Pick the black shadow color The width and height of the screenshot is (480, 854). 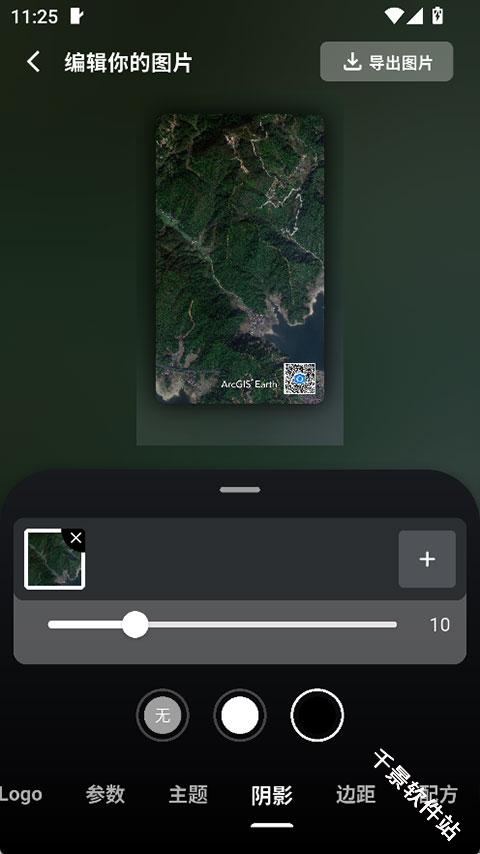pyautogui.click(x=317, y=715)
